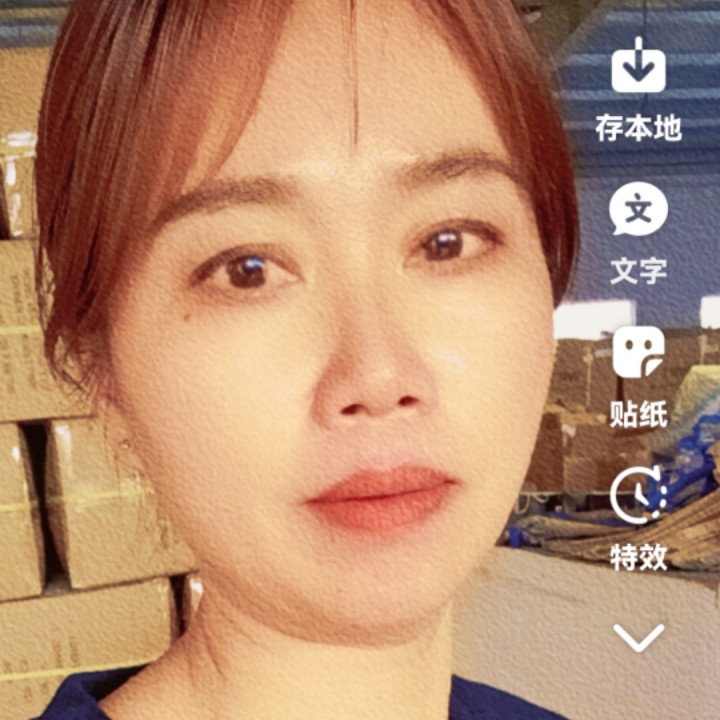The image size is (720, 720).
Task: Expand more tools with the down chevron
Action: click(639, 636)
